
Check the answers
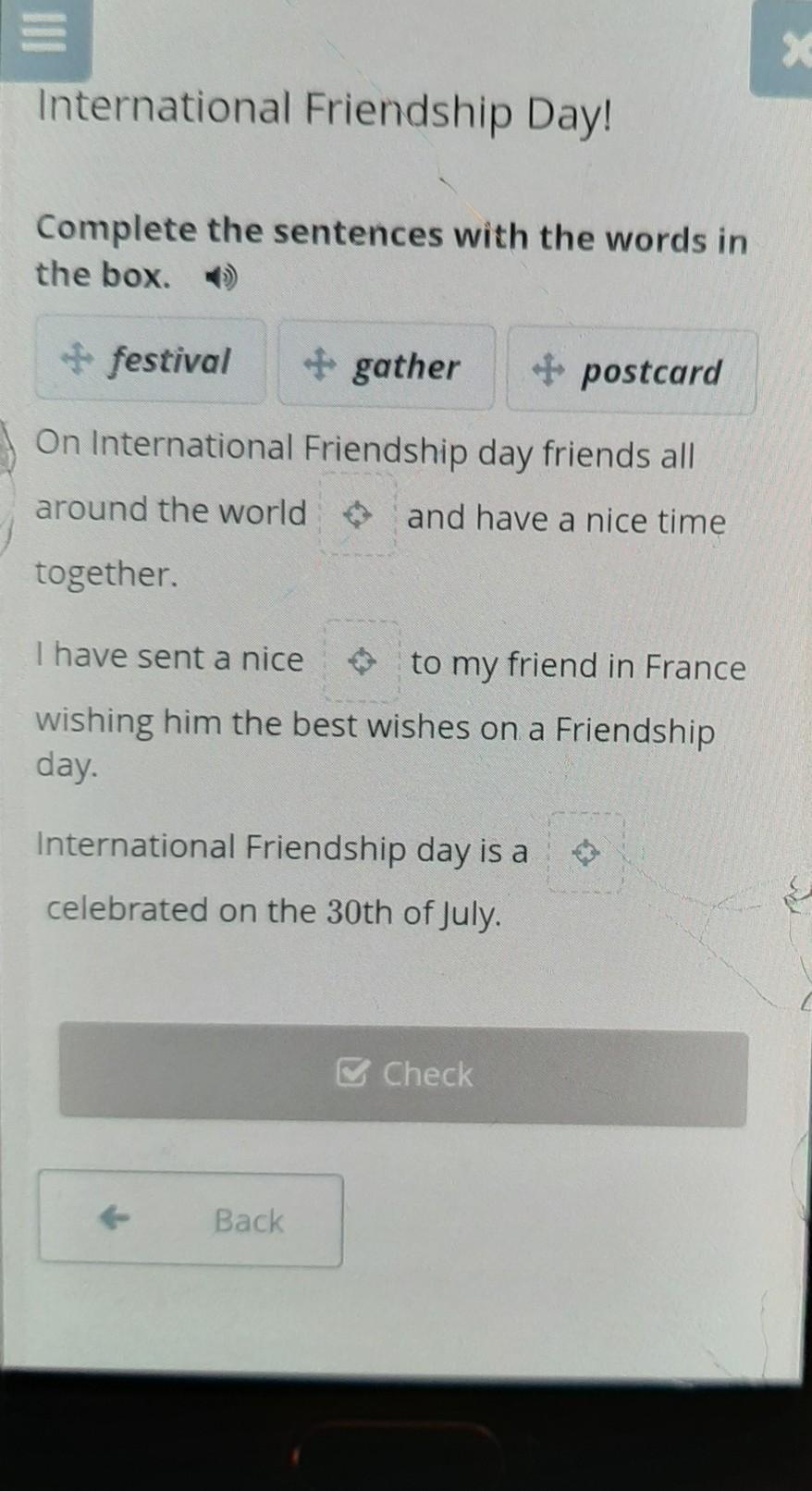pos(403,1076)
